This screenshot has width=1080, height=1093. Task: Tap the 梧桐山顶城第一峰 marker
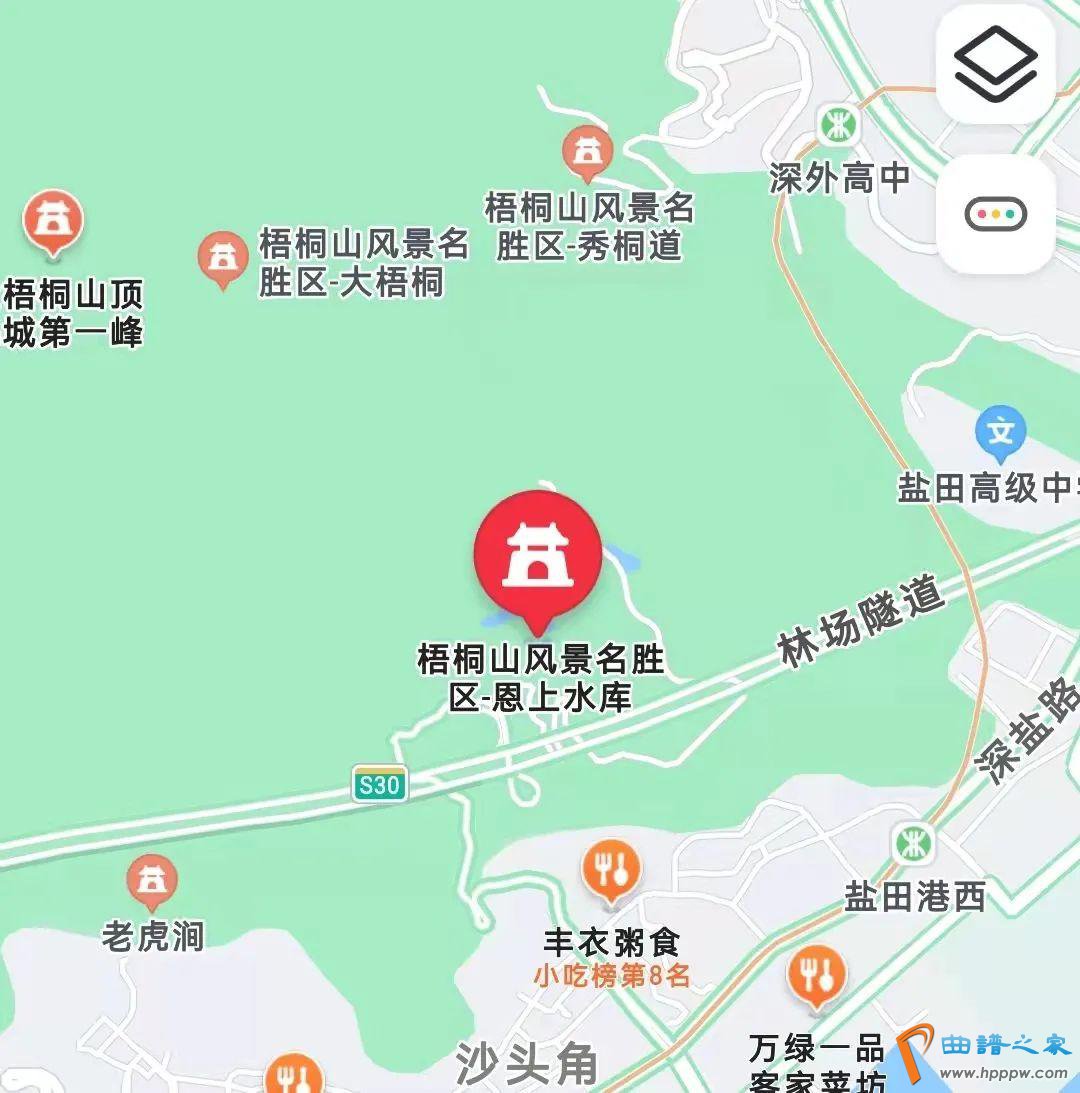53,220
